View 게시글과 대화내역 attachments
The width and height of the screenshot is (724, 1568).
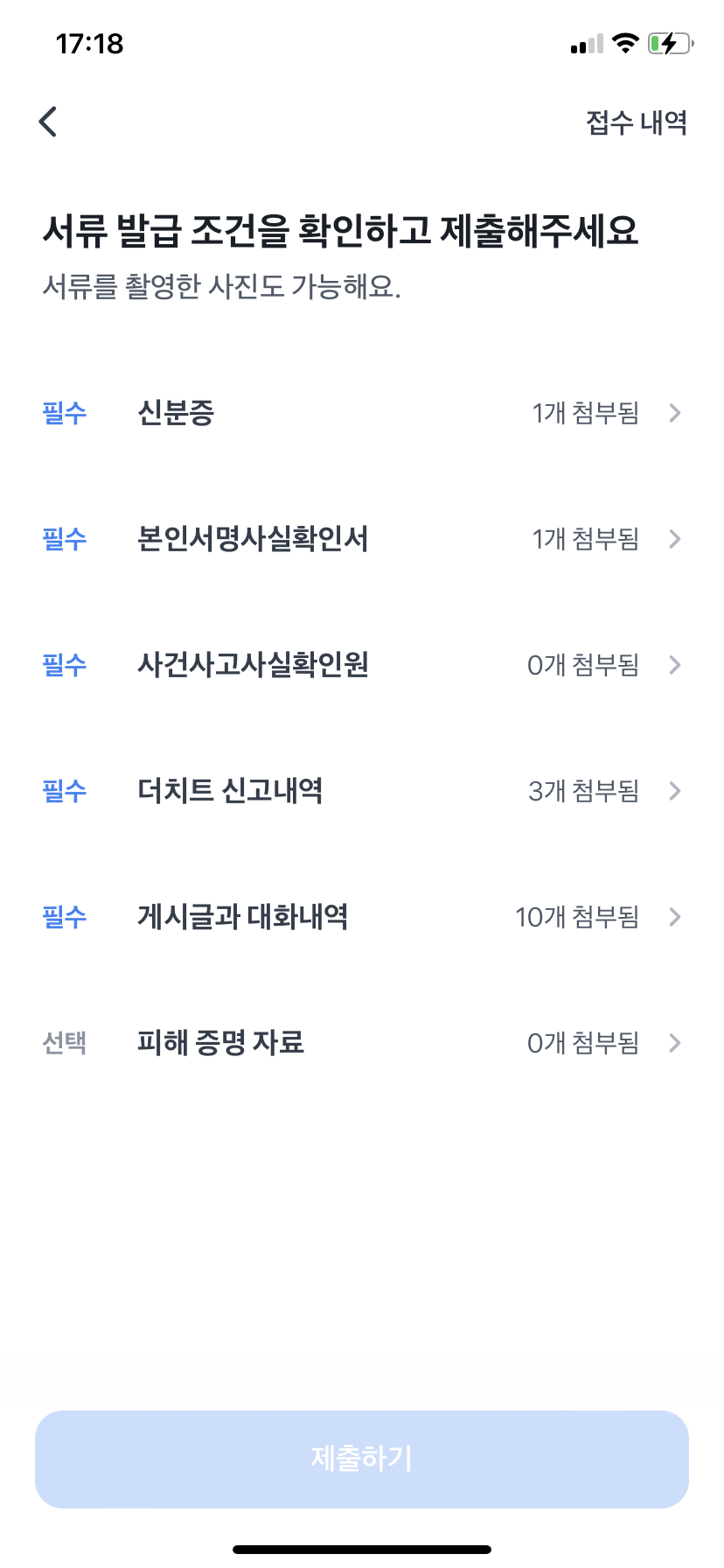point(362,917)
